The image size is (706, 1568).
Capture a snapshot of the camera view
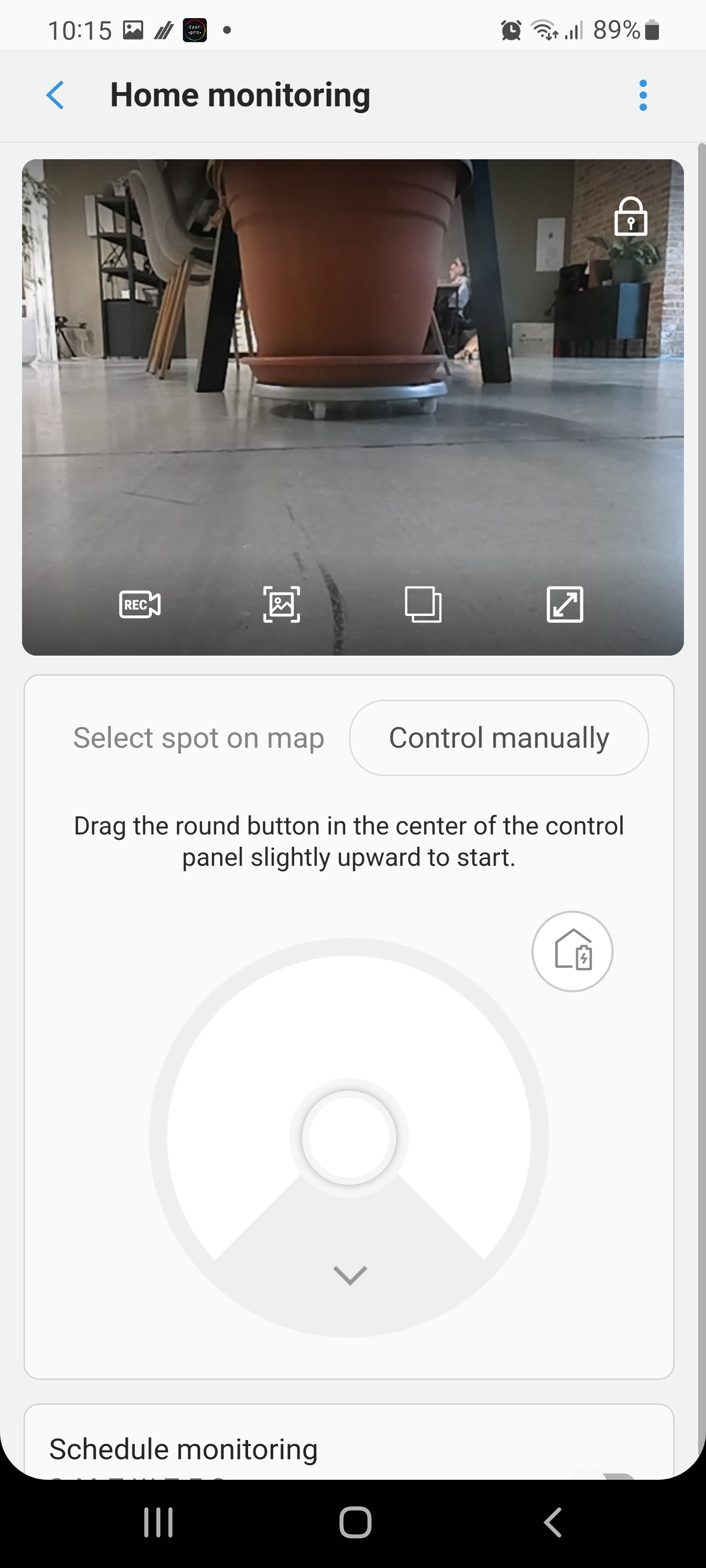281,605
